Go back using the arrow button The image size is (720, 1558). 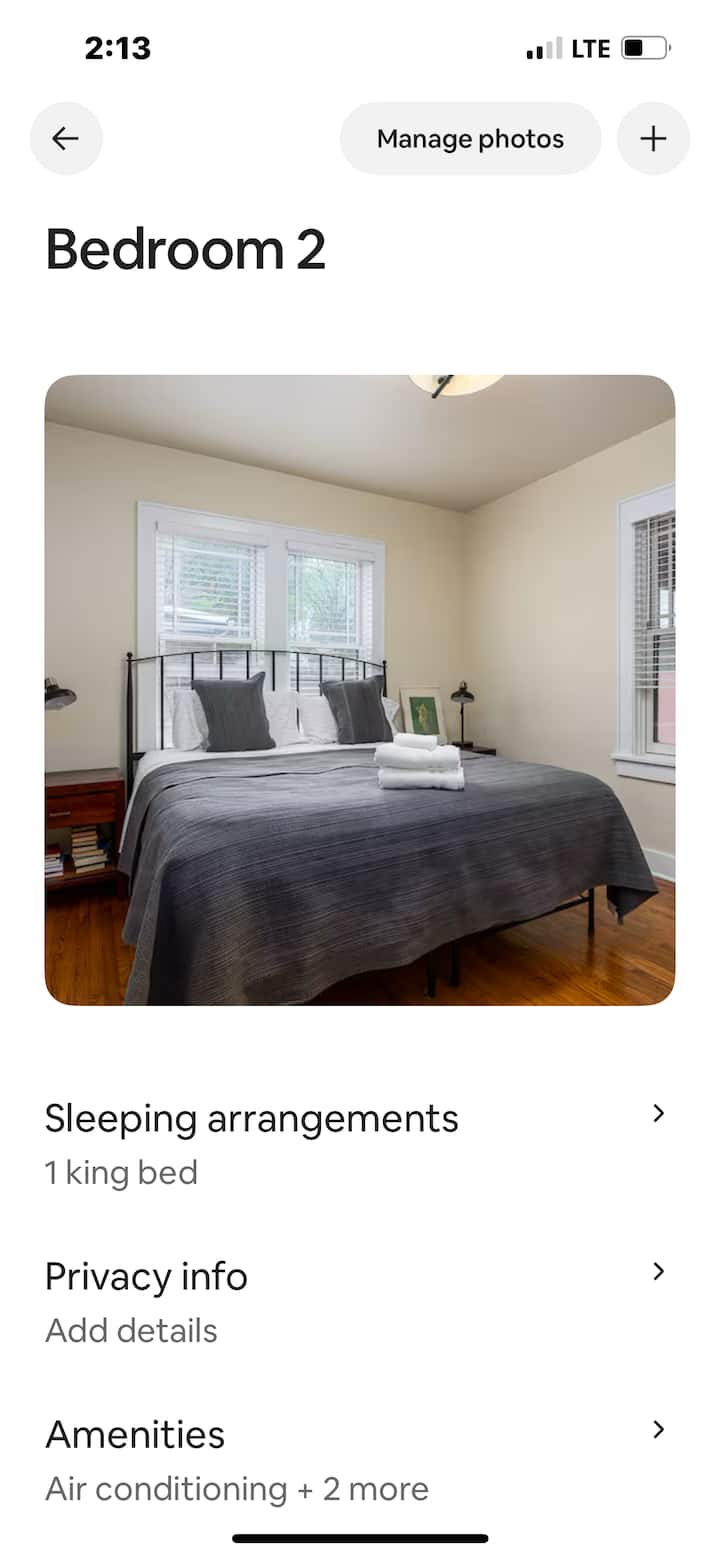click(66, 139)
